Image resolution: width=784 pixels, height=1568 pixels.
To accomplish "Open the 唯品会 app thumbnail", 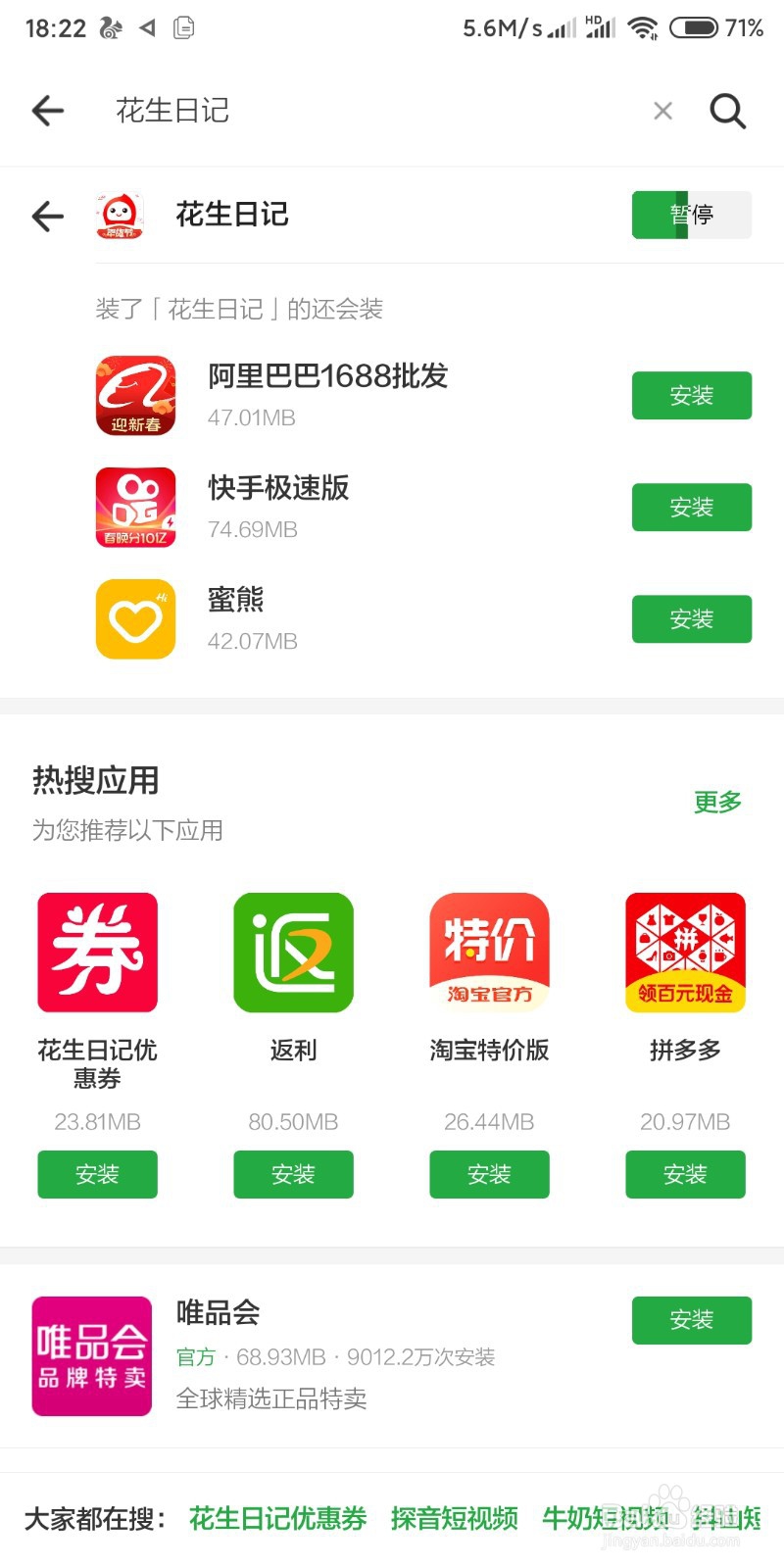I will tap(91, 1355).
